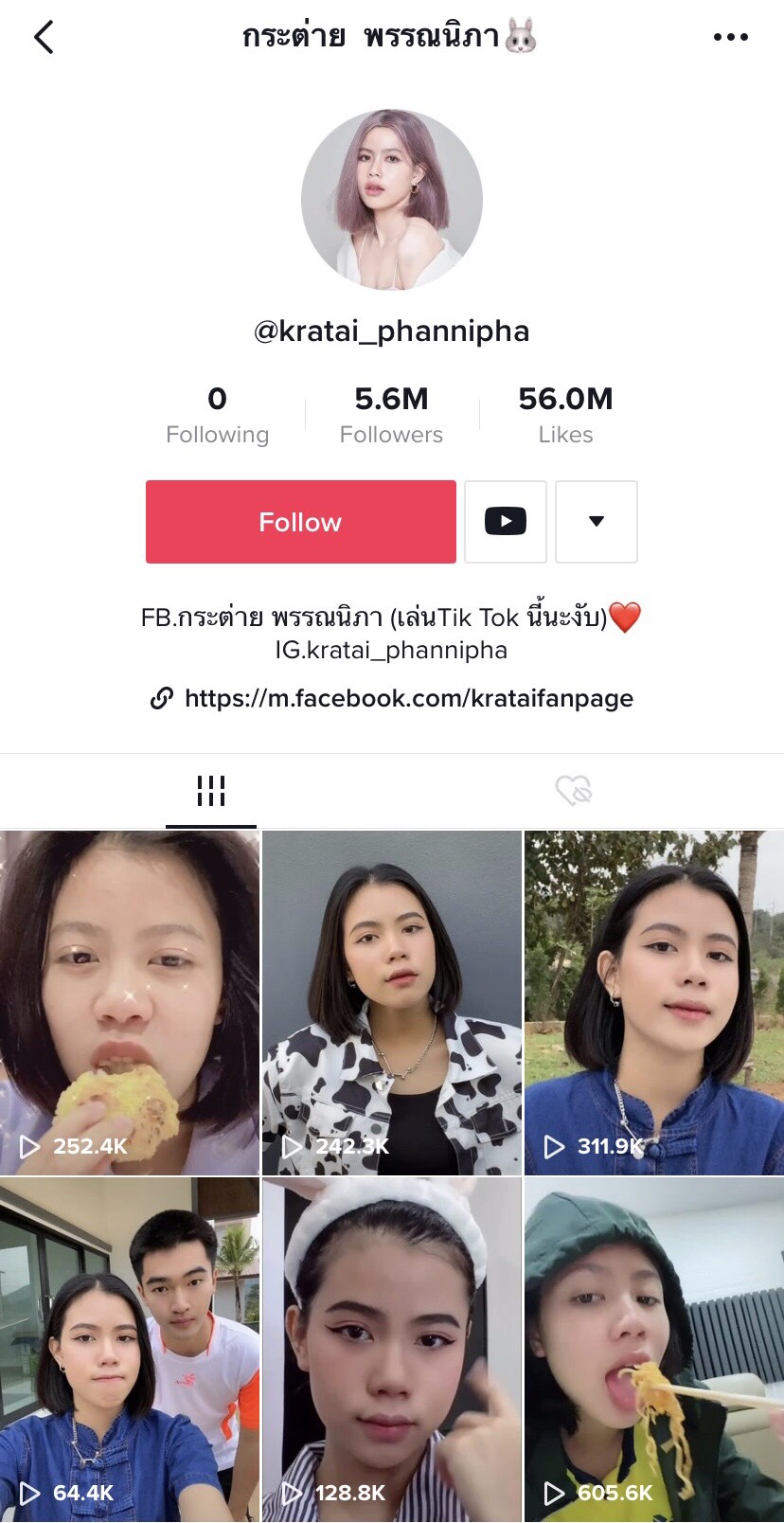Go back using the top-left arrow
Viewport: 784px width, 1523px height.
coord(44,37)
